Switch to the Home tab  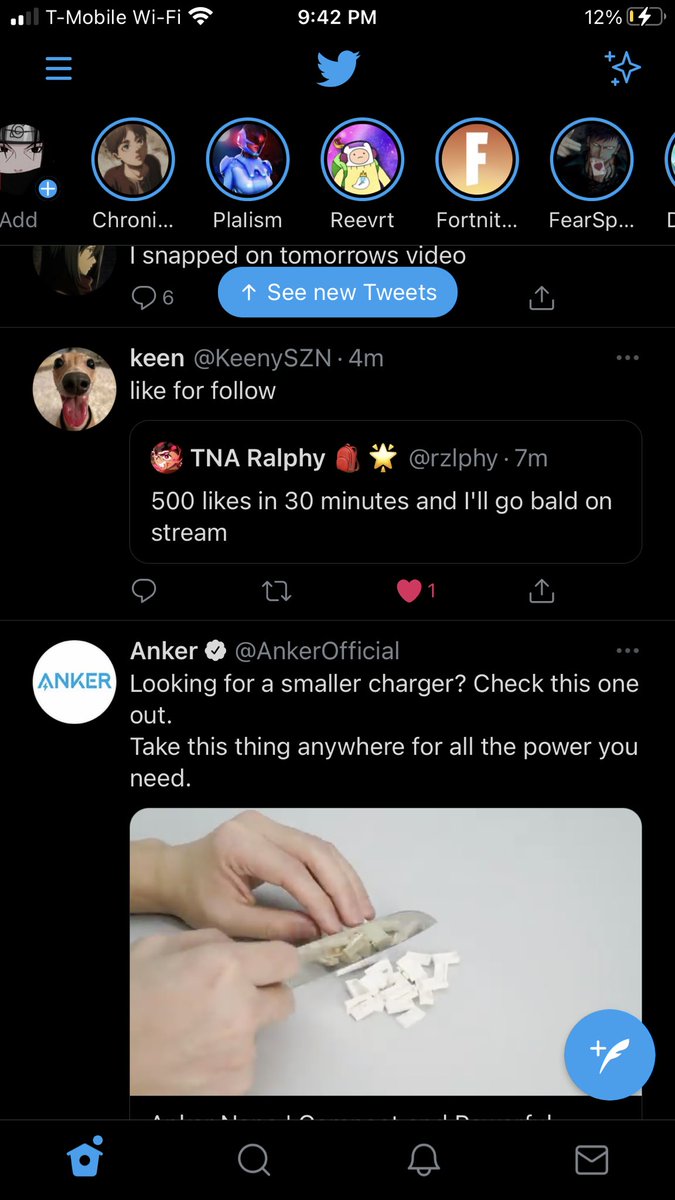tap(84, 1159)
